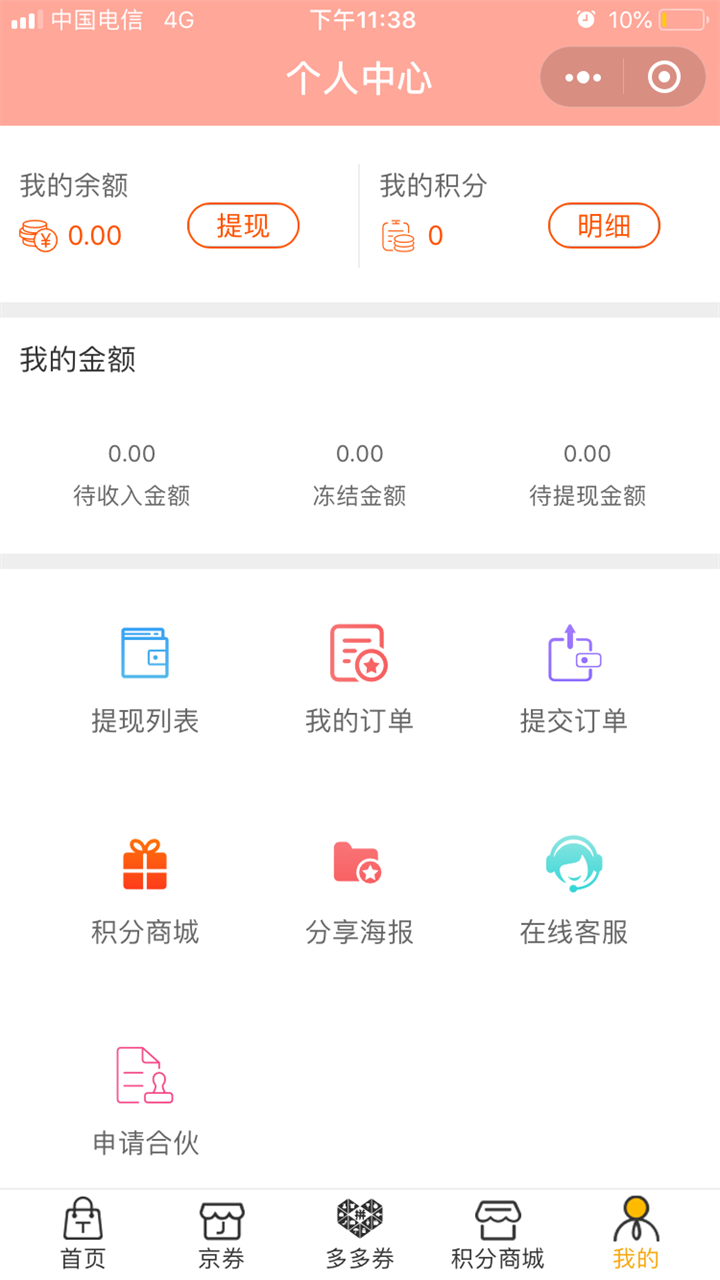Image resolution: width=720 pixels, height=1280 pixels.
Task: Open 提交订单 submit order
Action: [574, 680]
